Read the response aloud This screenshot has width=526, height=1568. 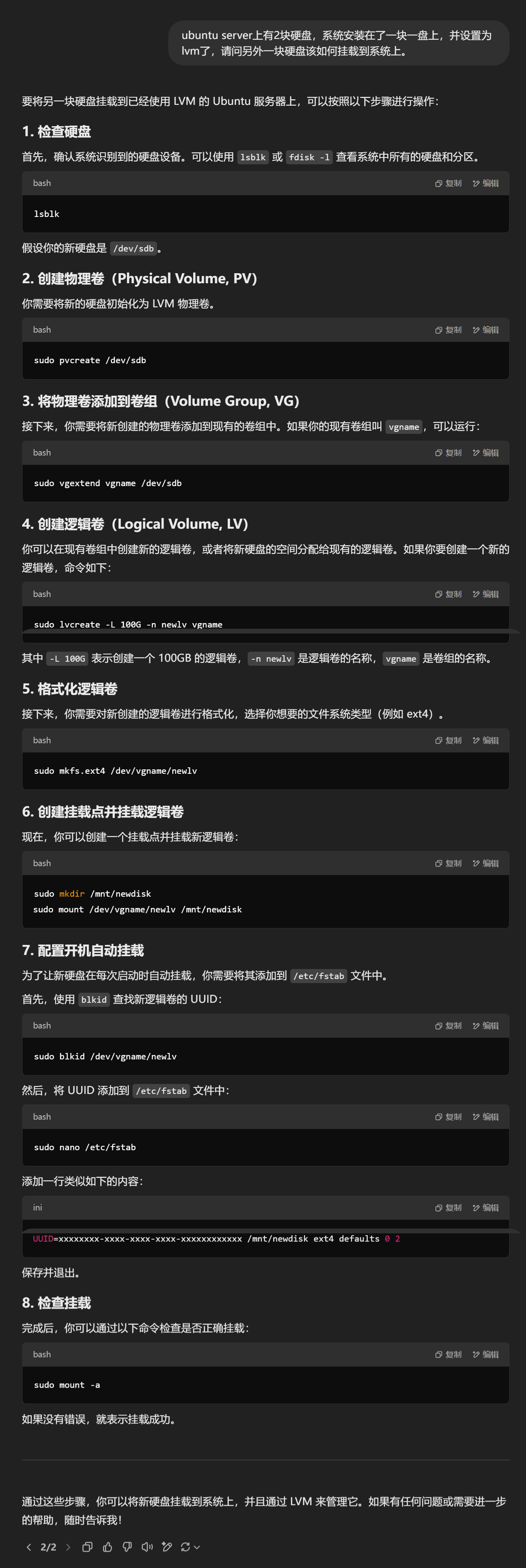pos(147,1547)
